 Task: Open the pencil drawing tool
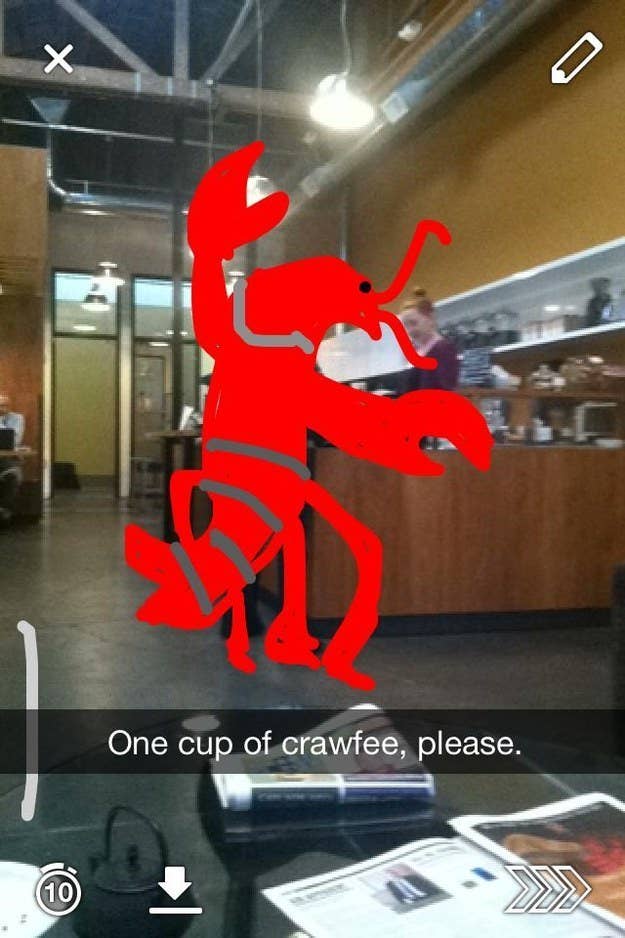click(x=577, y=58)
